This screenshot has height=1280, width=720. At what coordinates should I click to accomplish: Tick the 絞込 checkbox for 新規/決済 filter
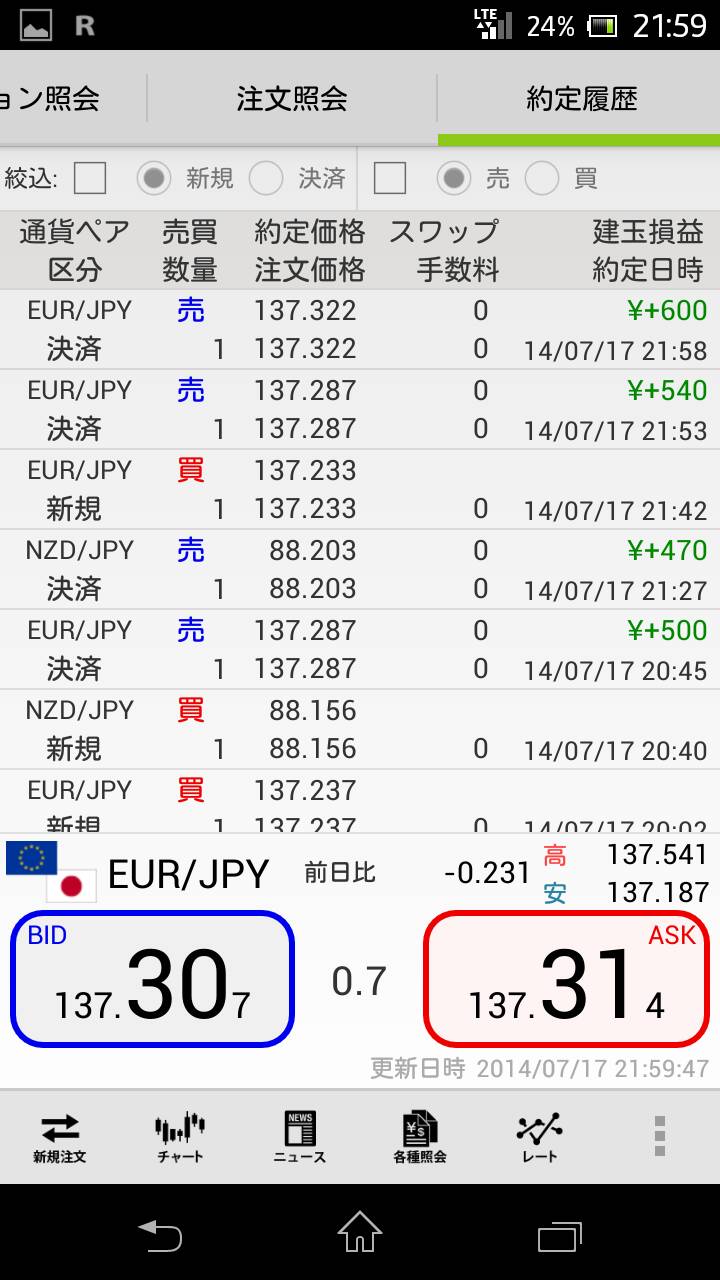90,179
